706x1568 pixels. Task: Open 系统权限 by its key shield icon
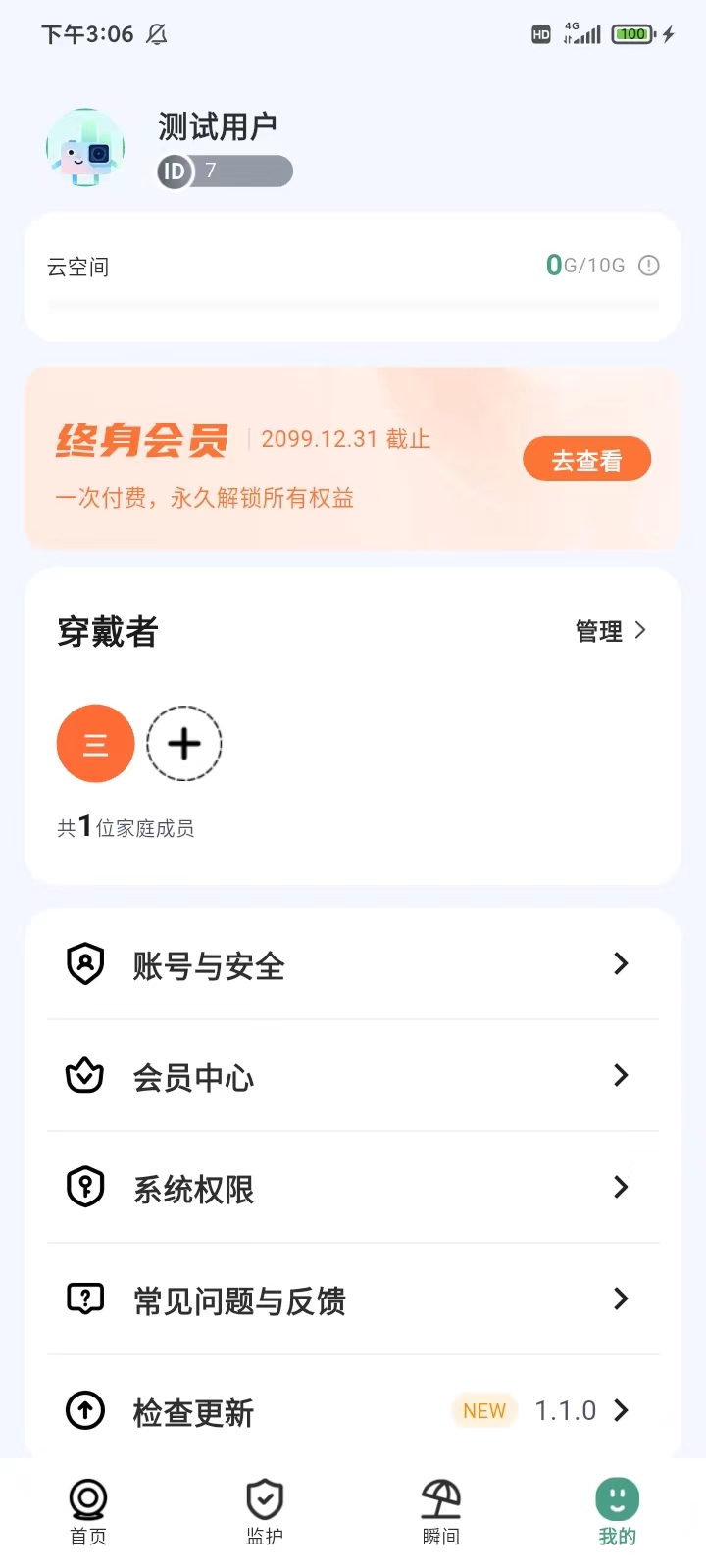coord(85,1187)
